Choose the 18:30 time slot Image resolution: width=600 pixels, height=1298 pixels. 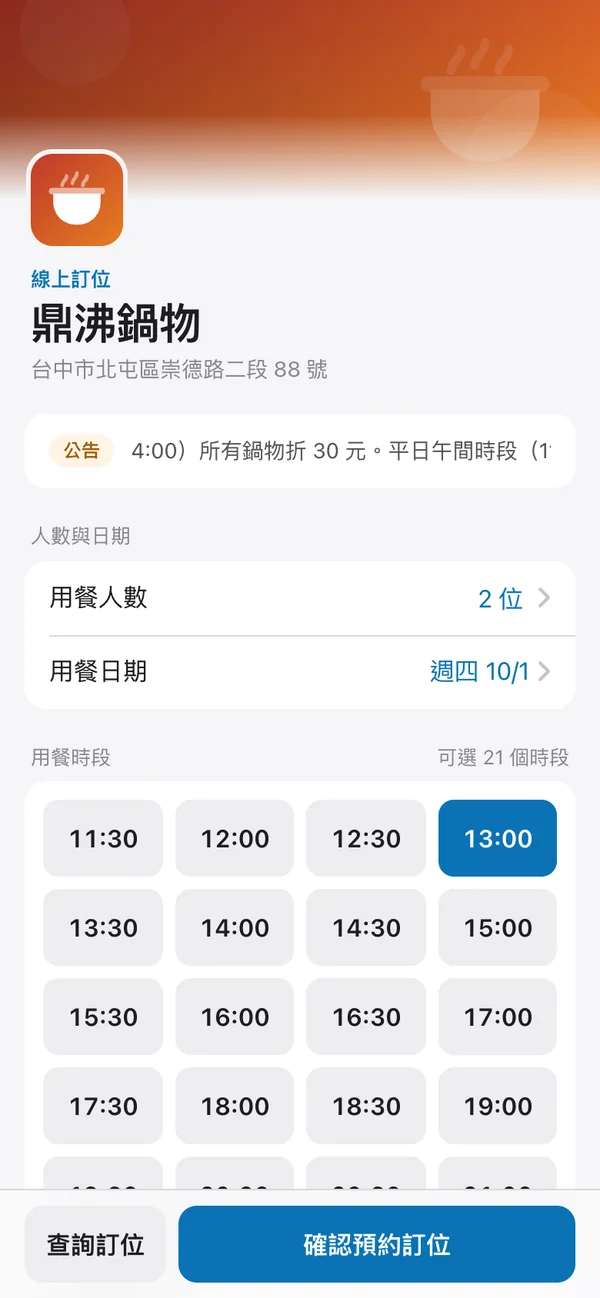tap(366, 1106)
